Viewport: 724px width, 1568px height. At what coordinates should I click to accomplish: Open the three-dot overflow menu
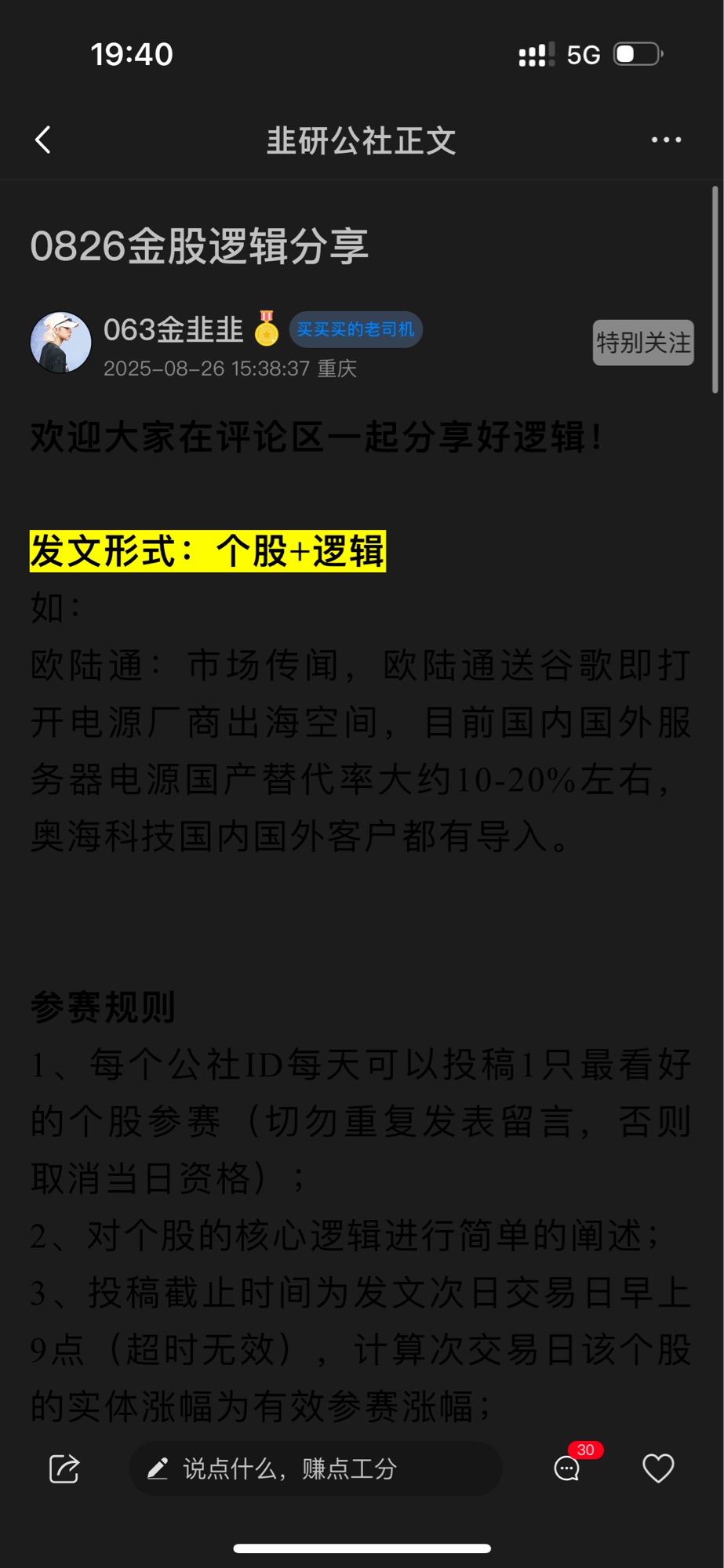click(x=666, y=140)
